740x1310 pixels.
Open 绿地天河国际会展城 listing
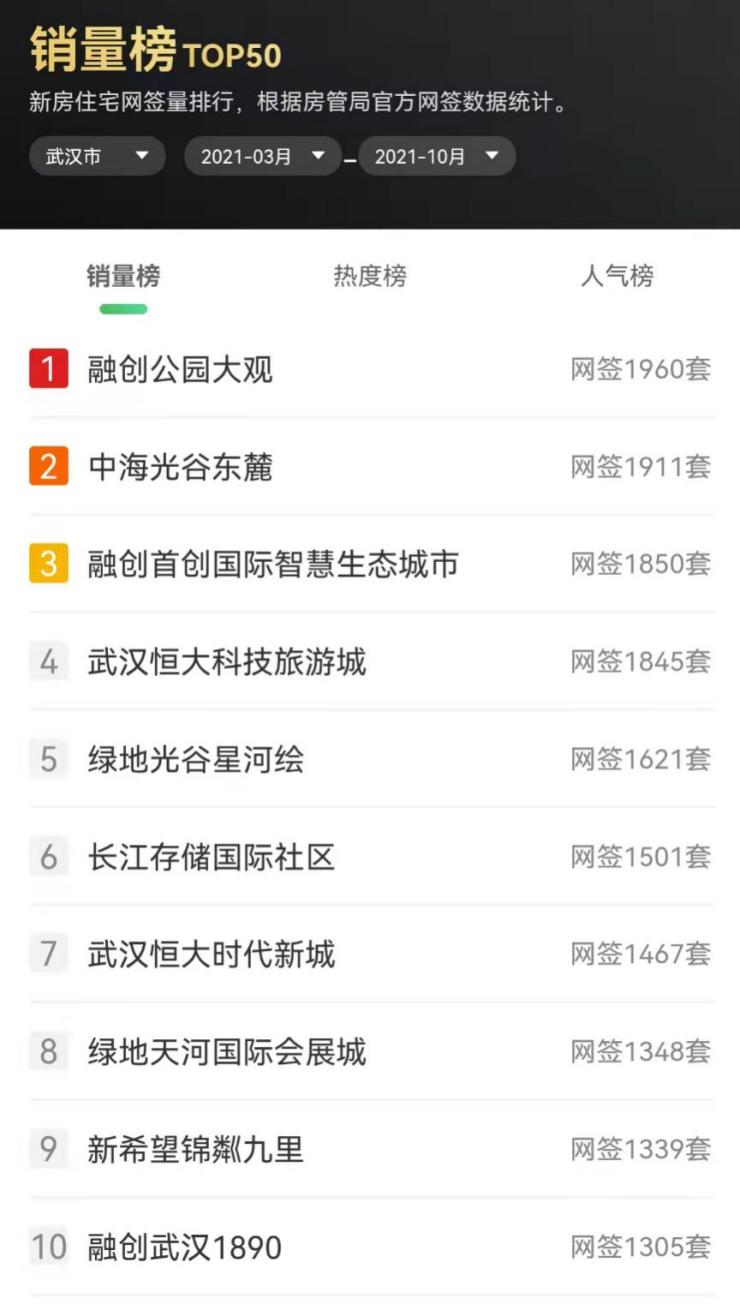tap(227, 1052)
